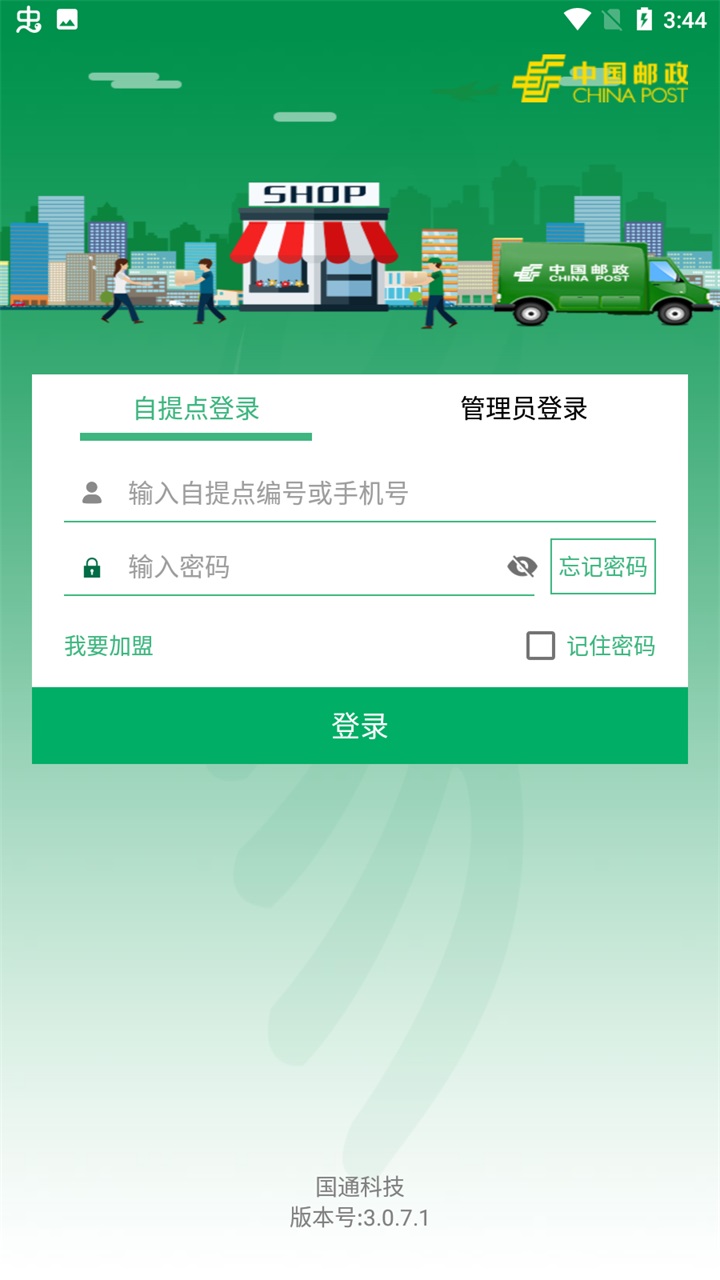Switch to the 管理员登录 tab
Viewport: 720px width, 1280px height.
point(524,409)
